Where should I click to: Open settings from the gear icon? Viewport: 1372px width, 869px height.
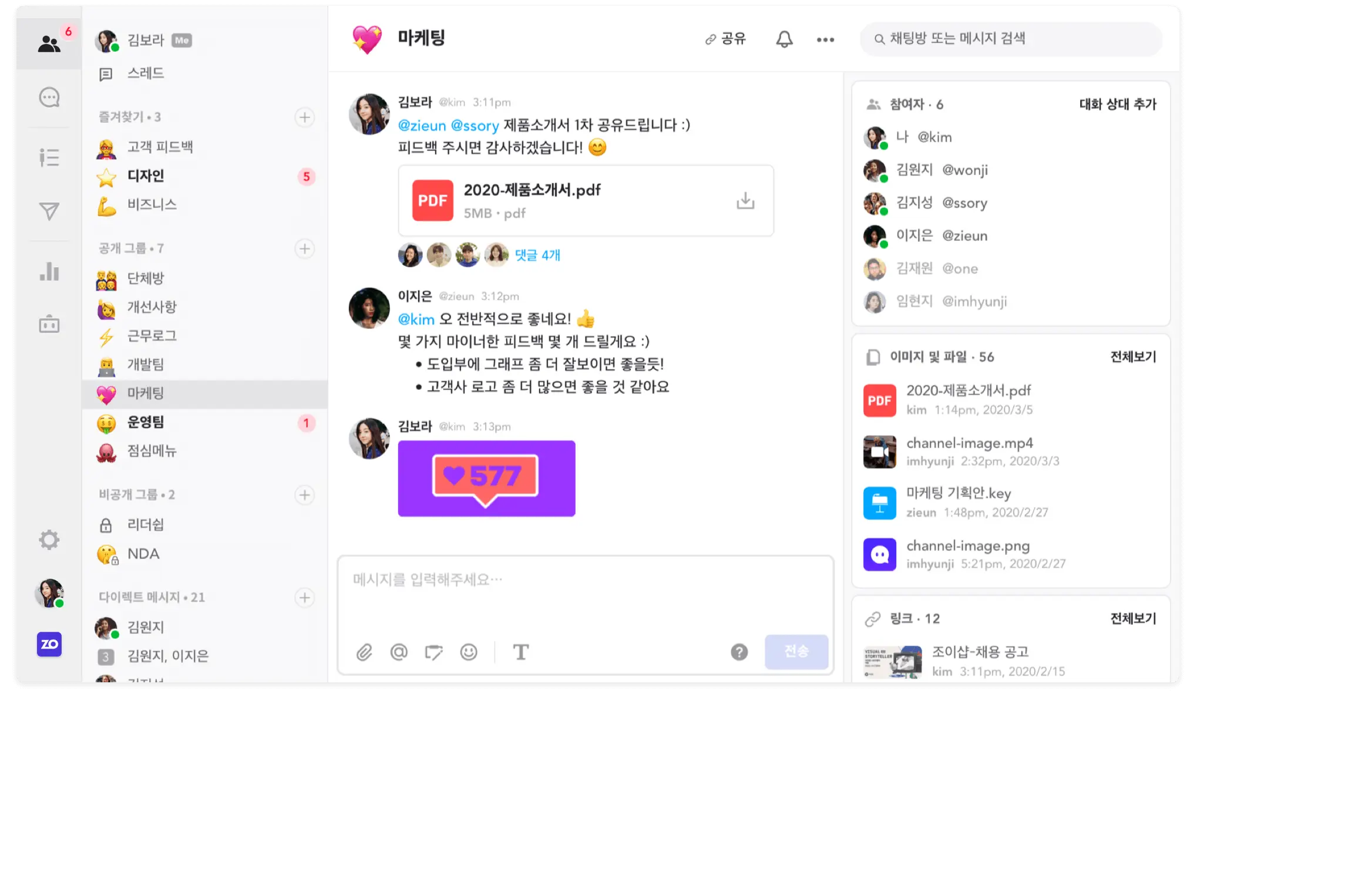49,540
